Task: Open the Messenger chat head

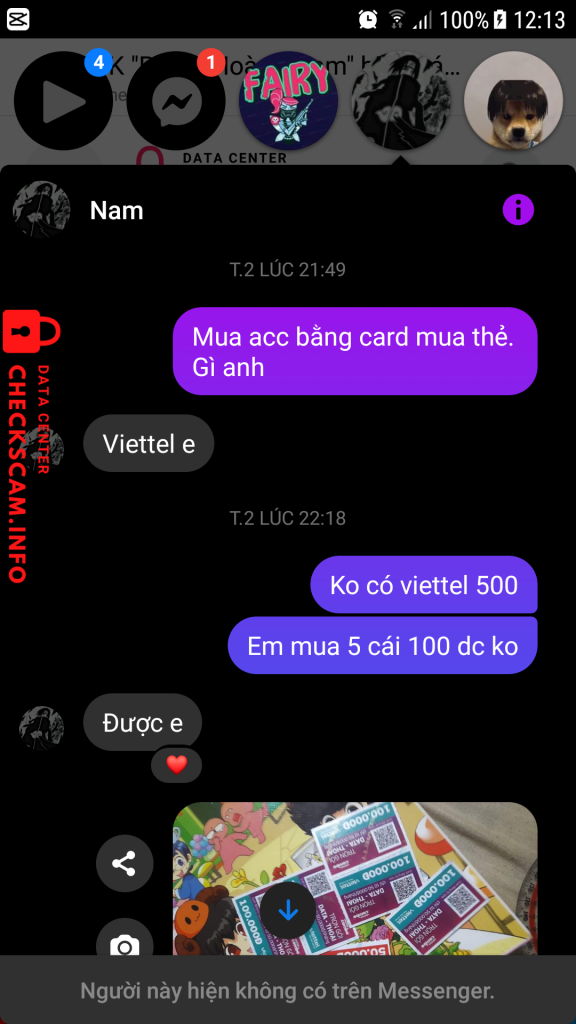Action: pos(176,101)
